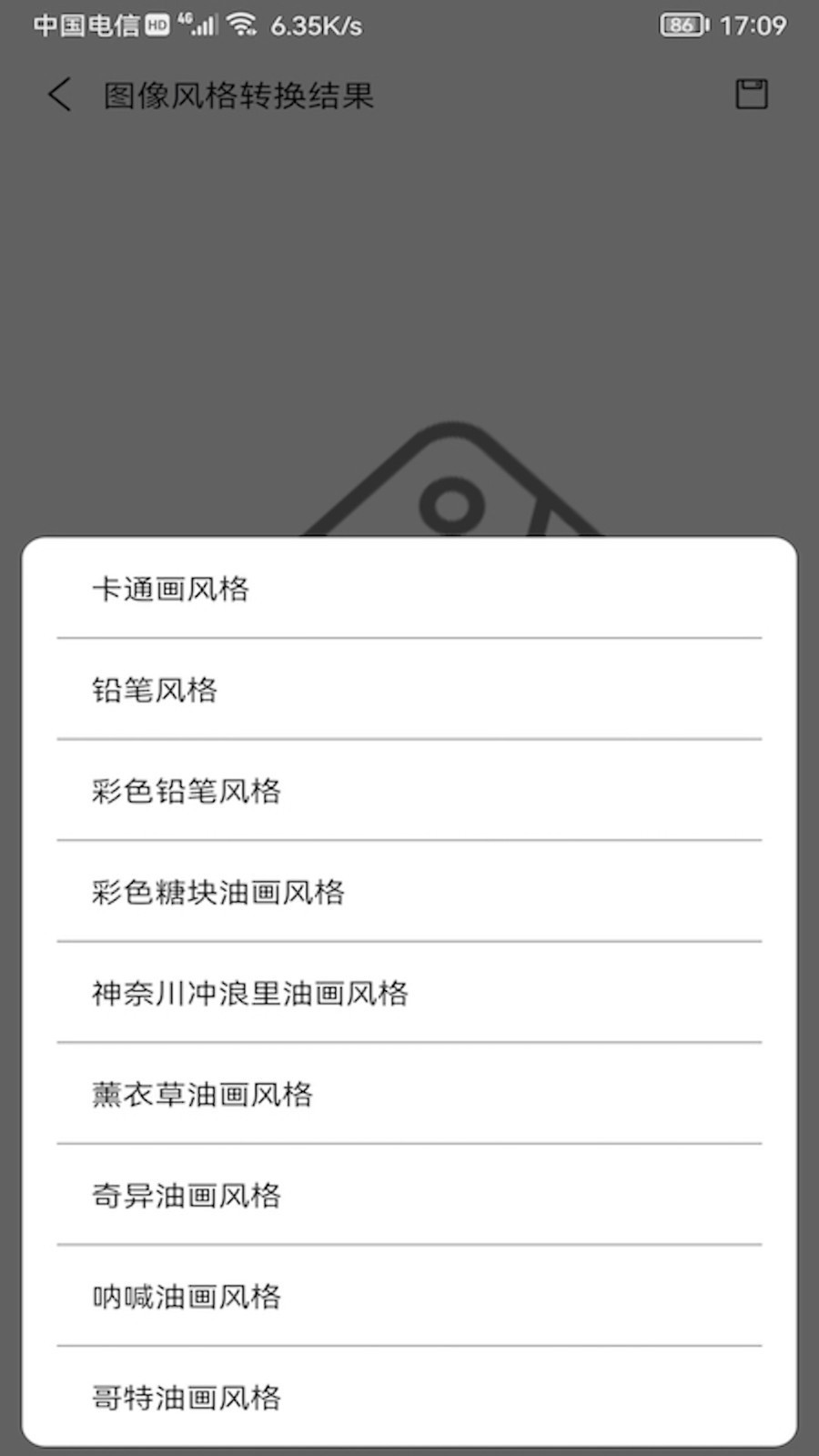Select 哥特油画风格 option
Screen dimensions: 819x1456
point(187,1397)
